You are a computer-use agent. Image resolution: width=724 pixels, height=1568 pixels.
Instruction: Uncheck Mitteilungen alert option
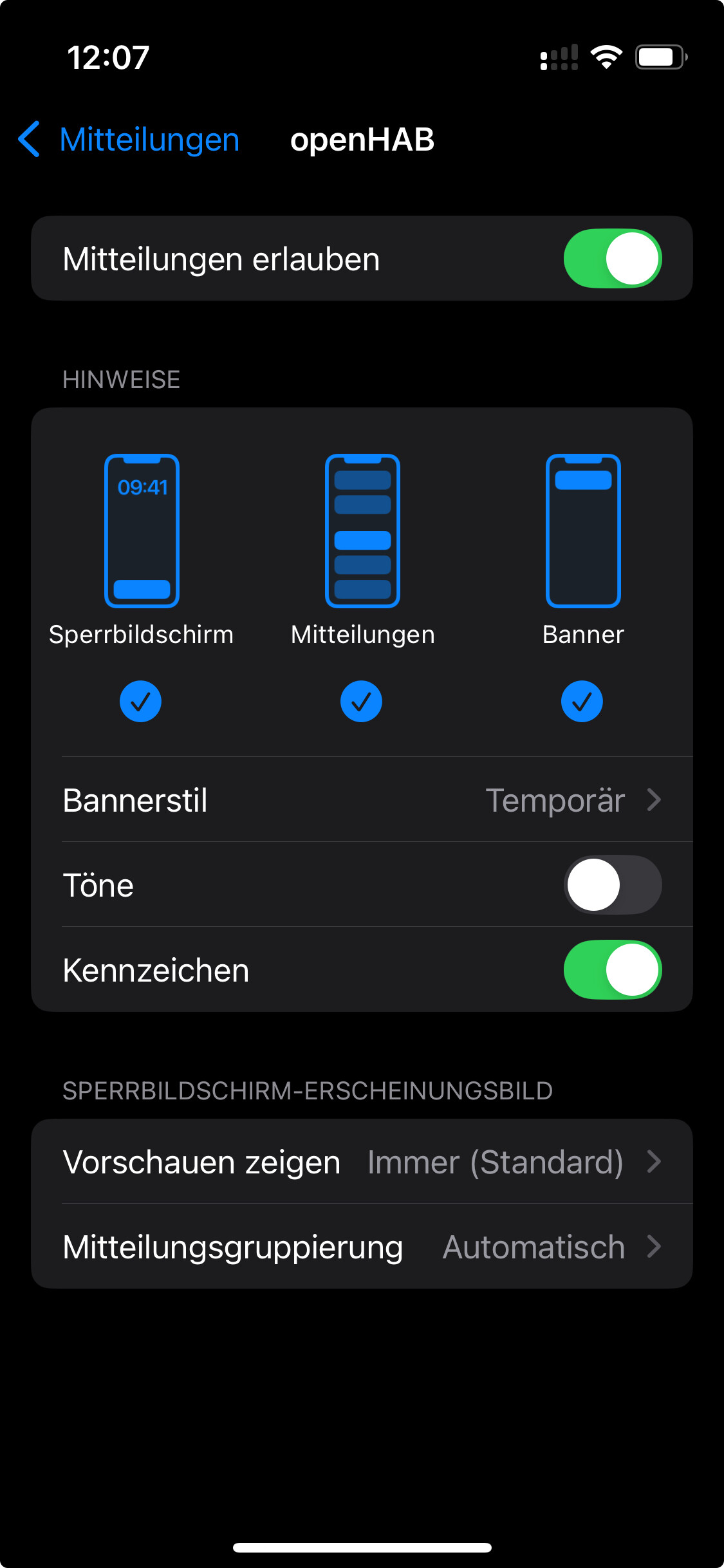pyautogui.click(x=361, y=701)
